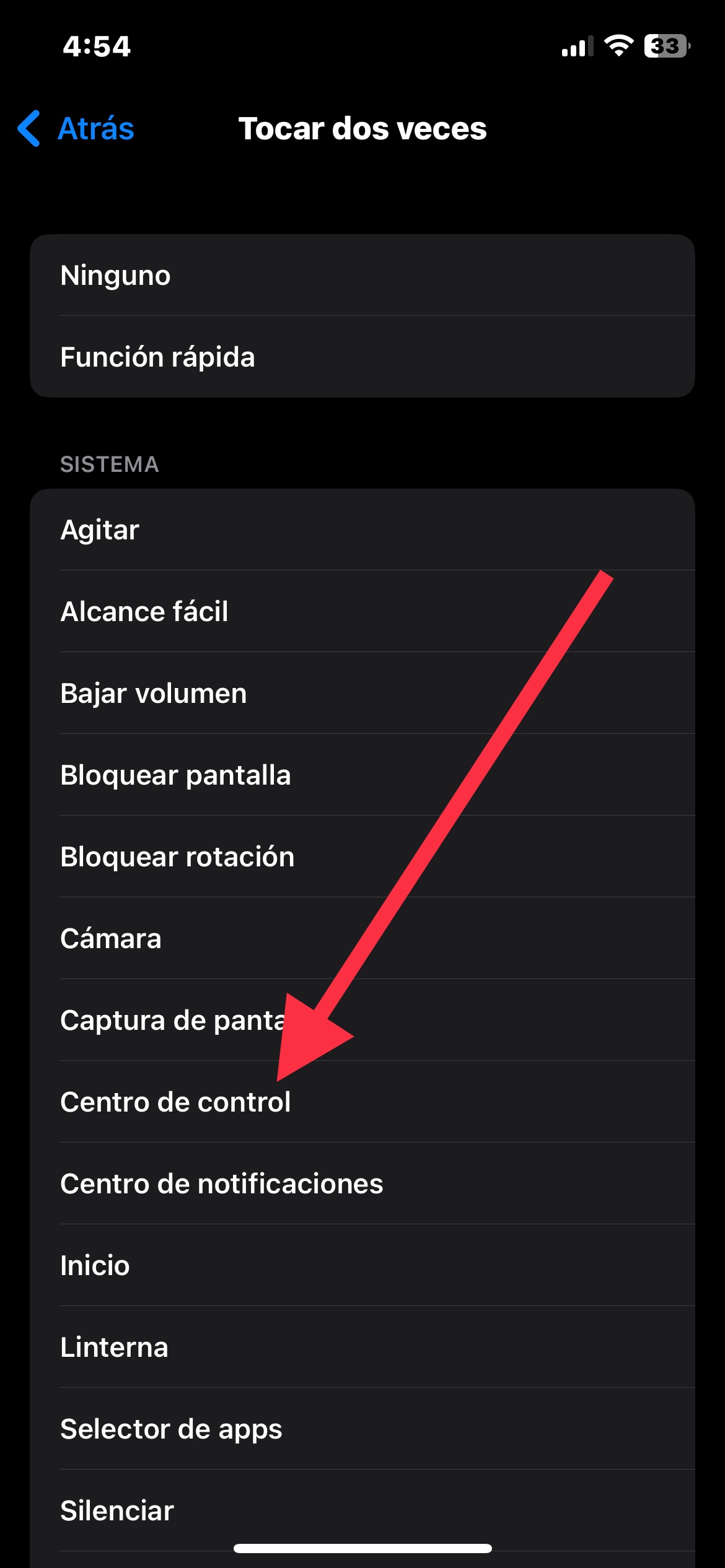The width and height of the screenshot is (725, 1568).
Task: Select Captura de pantalla
Action: pos(362,1020)
